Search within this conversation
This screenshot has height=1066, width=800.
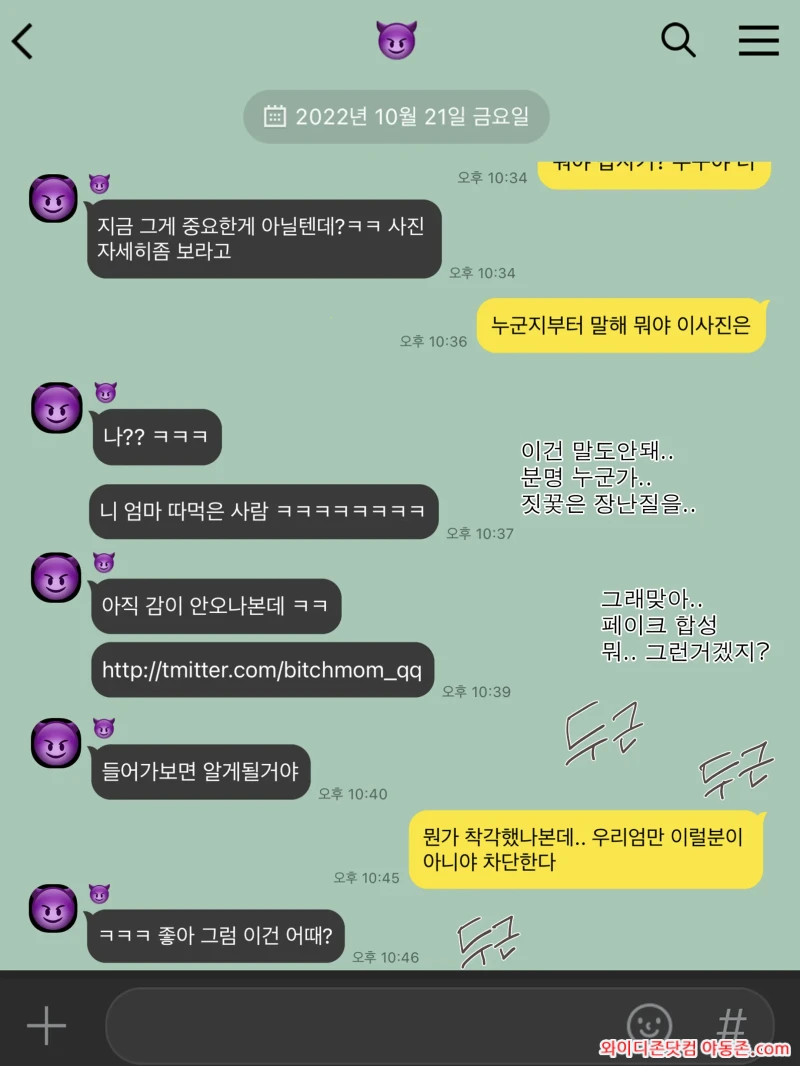pos(678,40)
